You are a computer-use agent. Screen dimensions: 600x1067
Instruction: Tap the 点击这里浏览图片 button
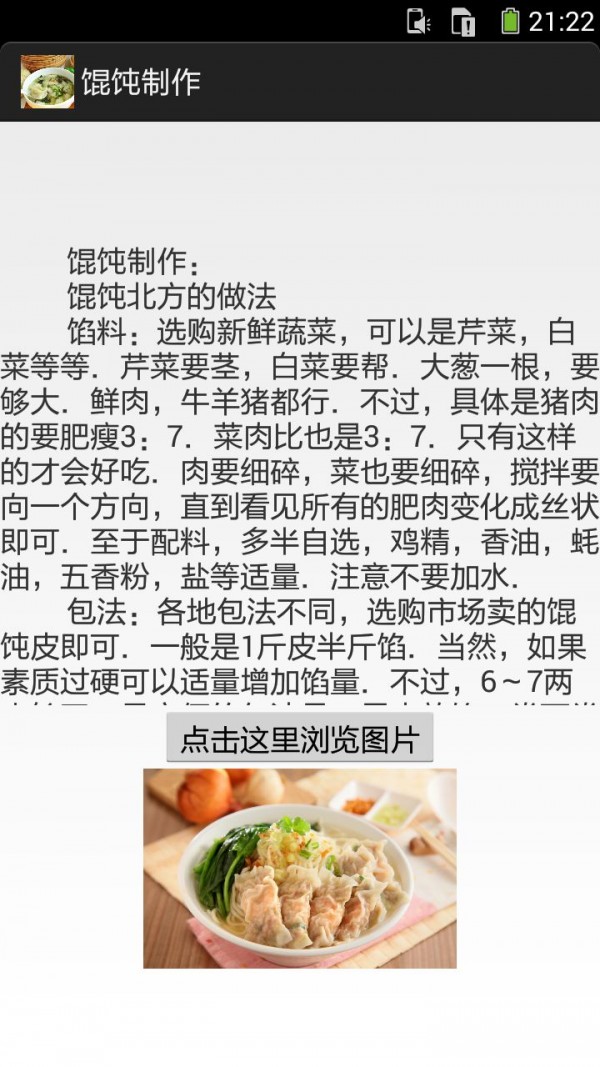(x=299, y=740)
